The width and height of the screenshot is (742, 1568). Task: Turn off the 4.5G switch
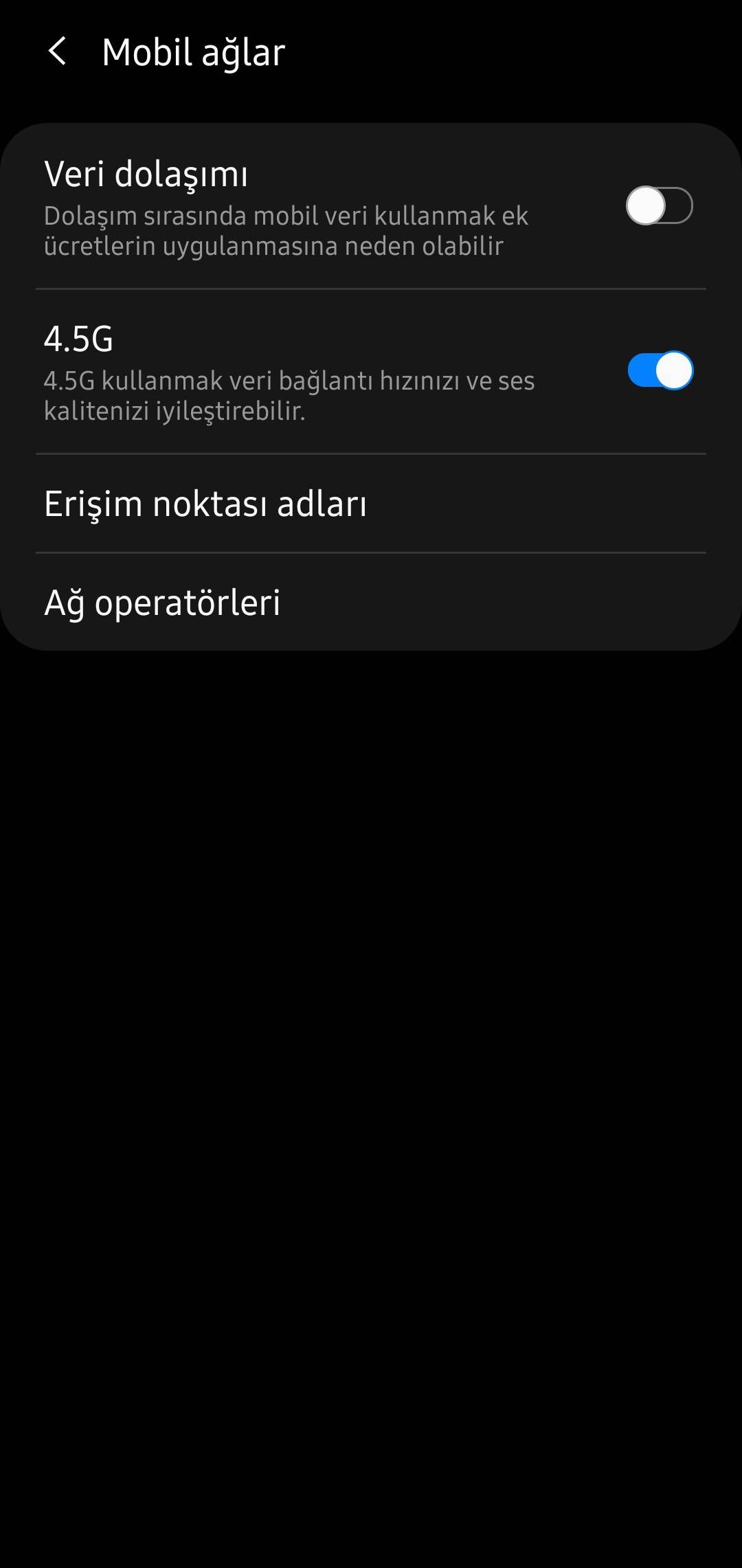coord(660,370)
